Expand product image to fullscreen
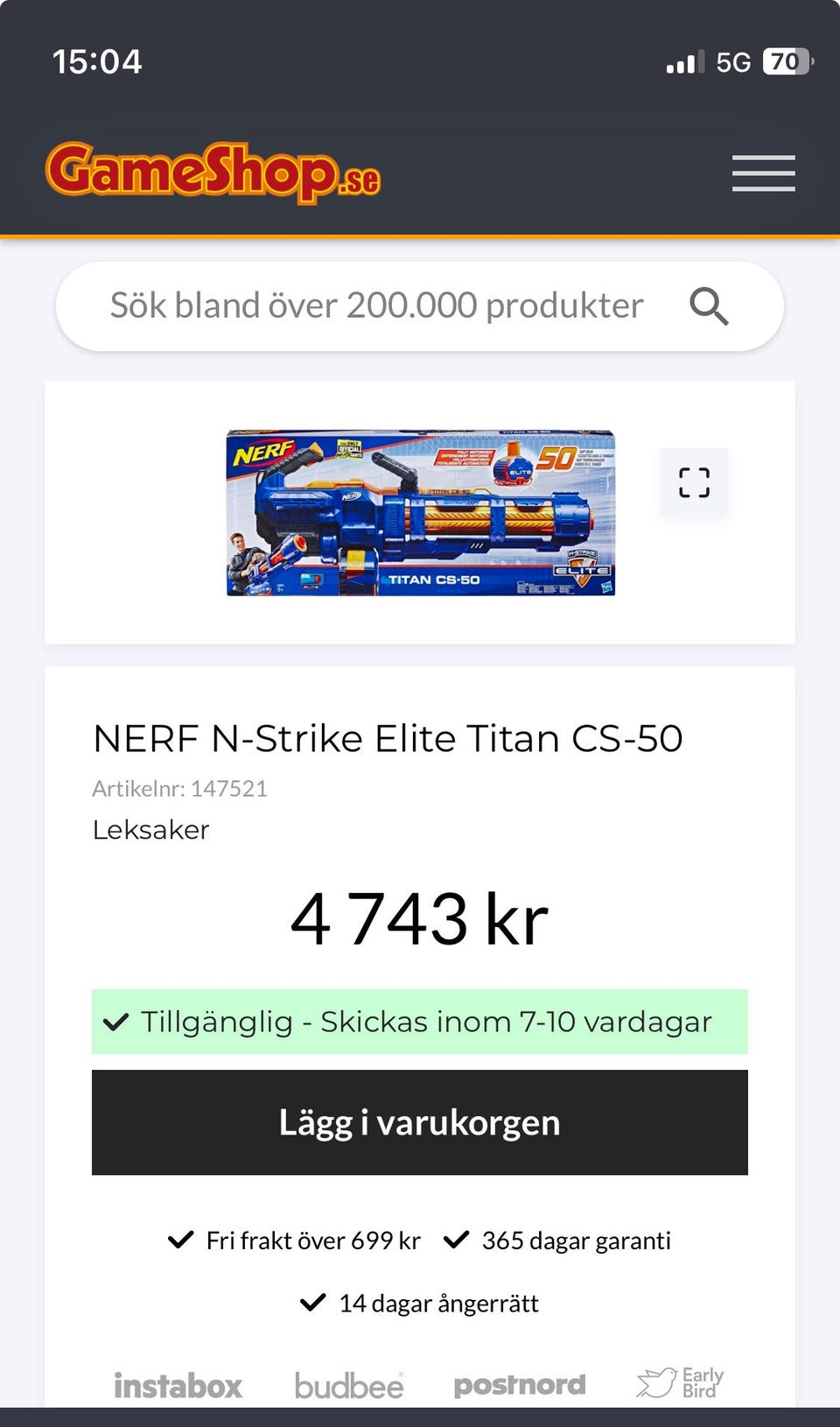The width and height of the screenshot is (840, 1427). click(694, 482)
